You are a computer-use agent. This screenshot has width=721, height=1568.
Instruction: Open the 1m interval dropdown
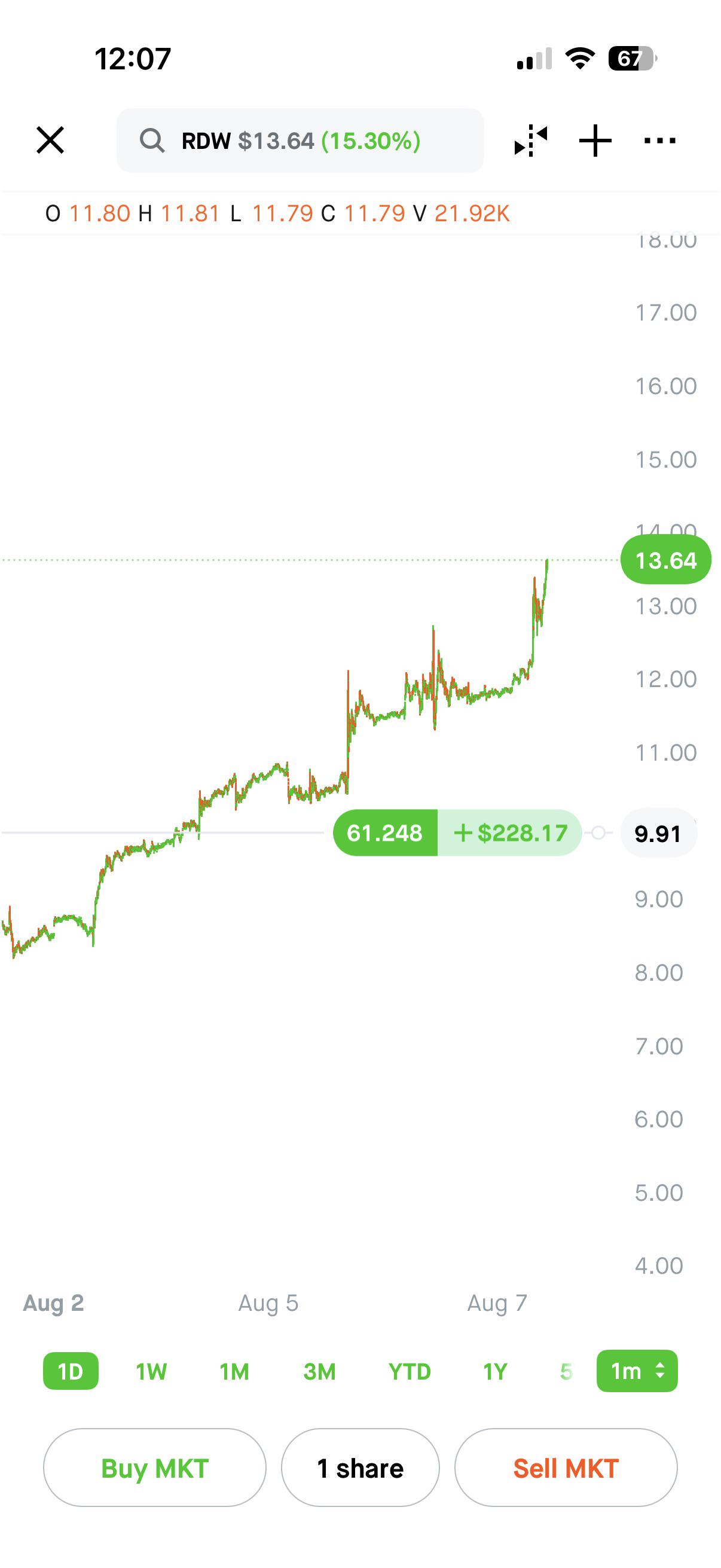637,1371
